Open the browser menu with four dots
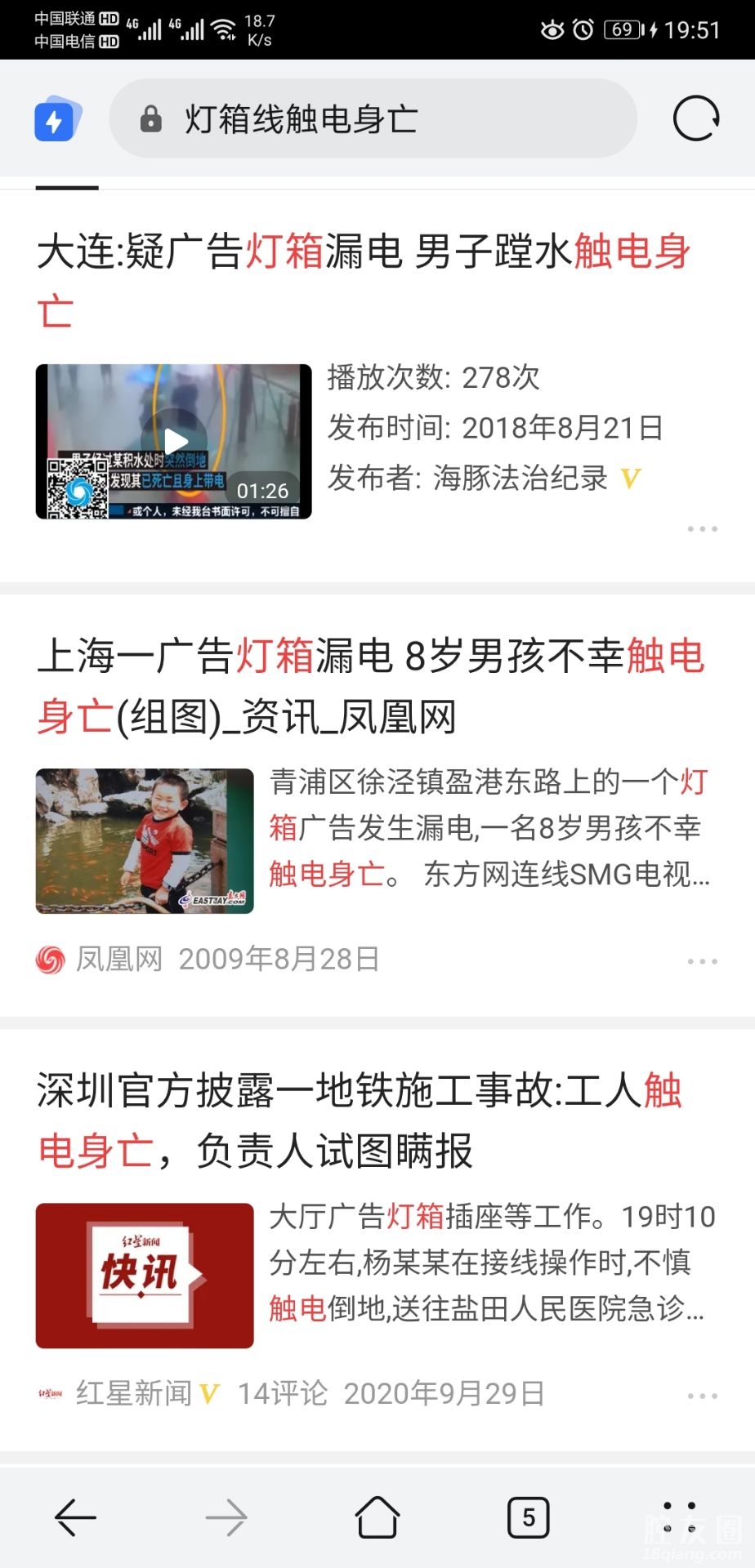Image resolution: width=755 pixels, height=1568 pixels. point(680,1517)
